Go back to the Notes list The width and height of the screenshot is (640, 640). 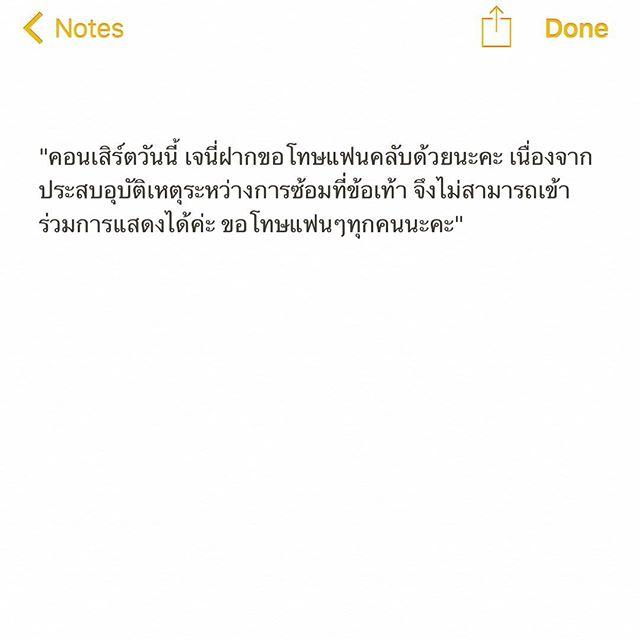point(74,28)
